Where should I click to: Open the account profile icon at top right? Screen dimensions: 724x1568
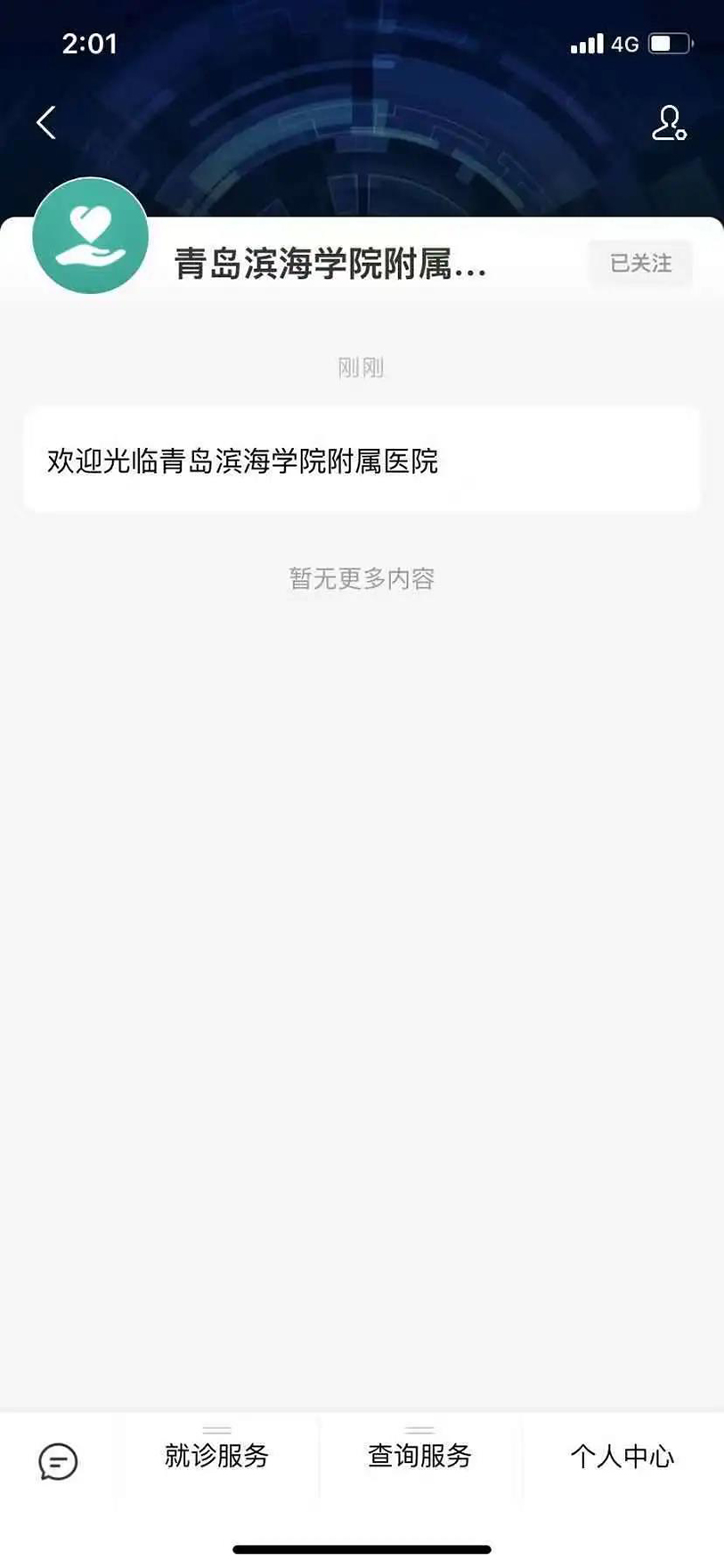coord(669,124)
